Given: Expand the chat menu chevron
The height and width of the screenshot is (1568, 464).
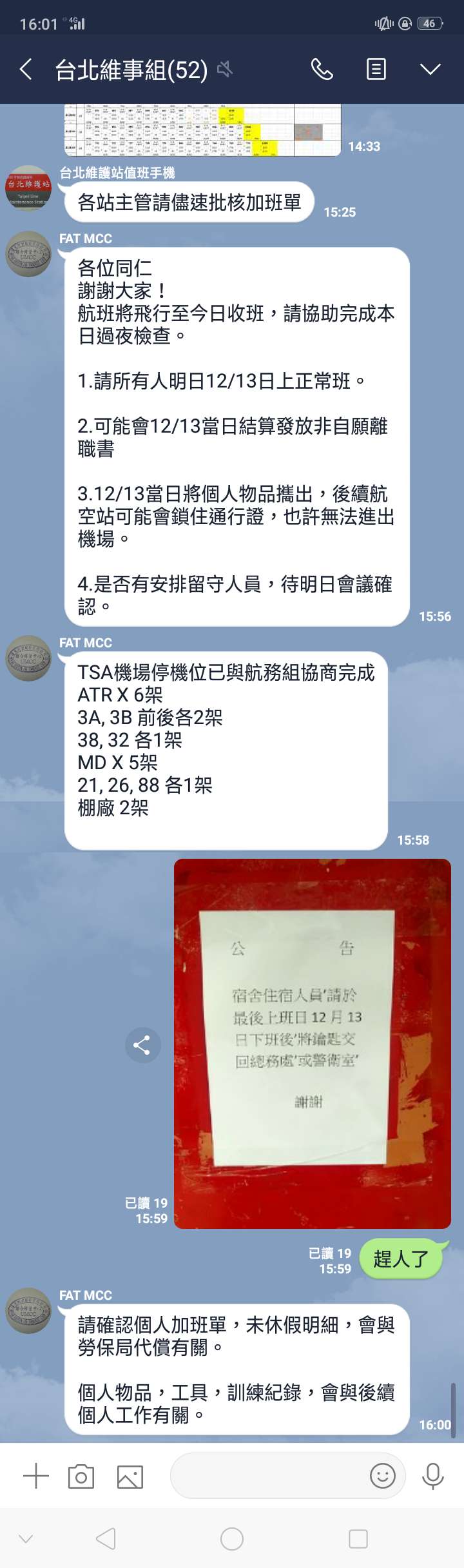Looking at the screenshot, I should pyautogui.click(x=430, y=69).
